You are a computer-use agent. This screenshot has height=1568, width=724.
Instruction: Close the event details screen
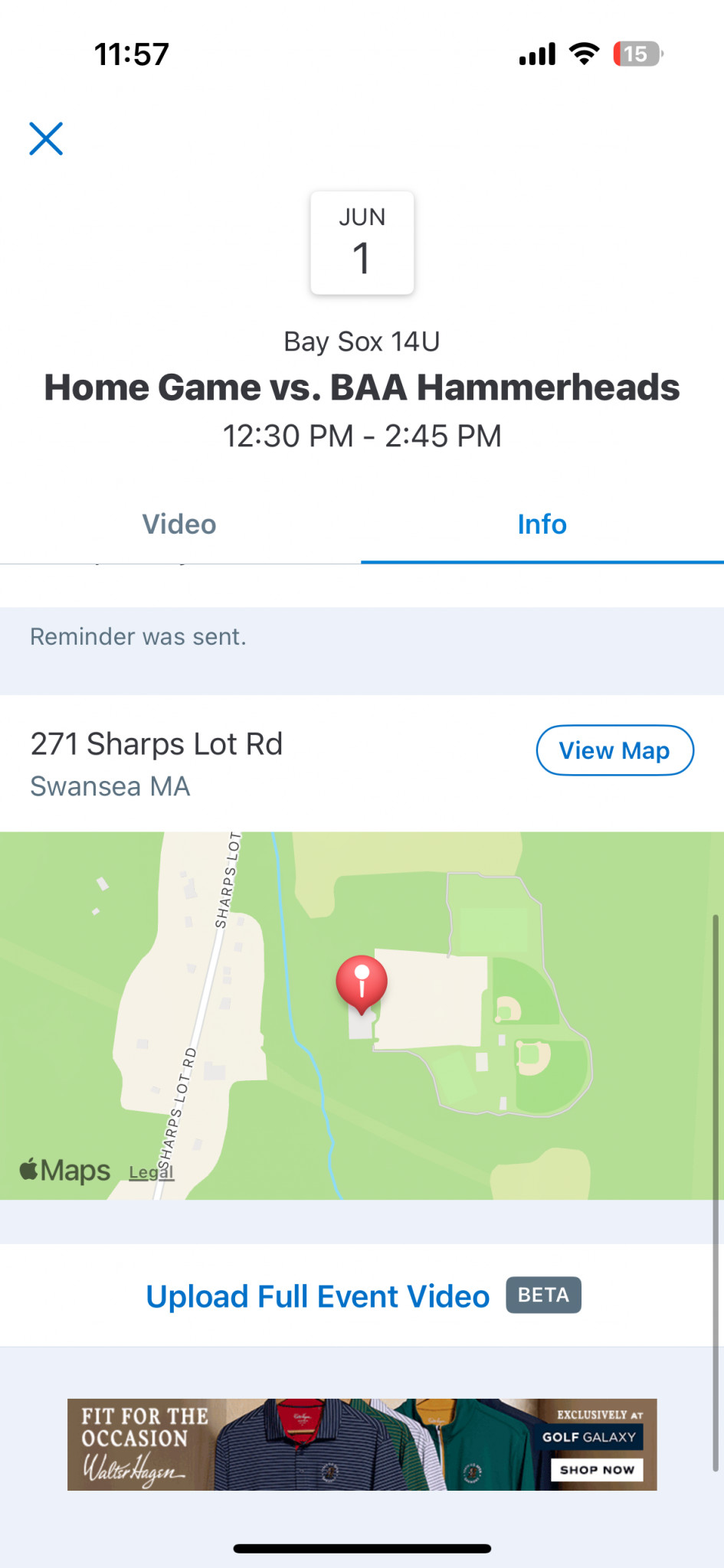[x=46, y=139]
